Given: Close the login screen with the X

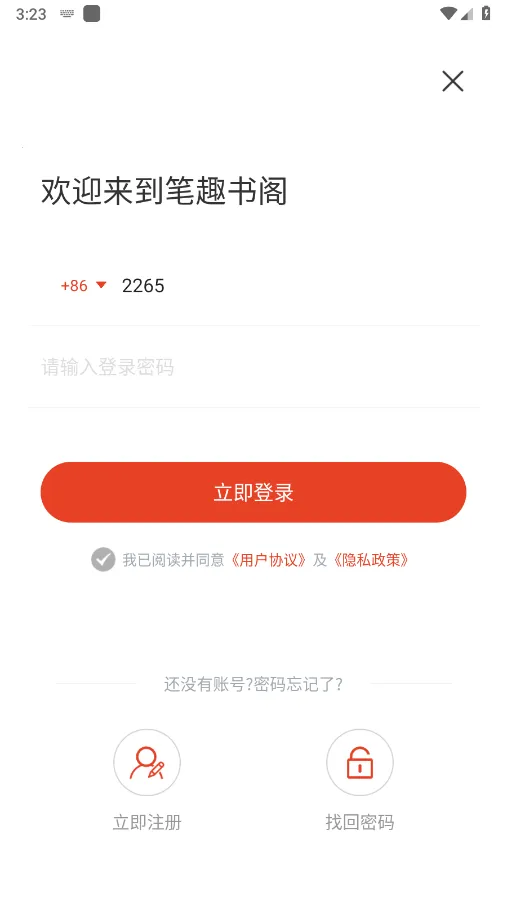Looking at the screenshot, I should tap(452, 81).
